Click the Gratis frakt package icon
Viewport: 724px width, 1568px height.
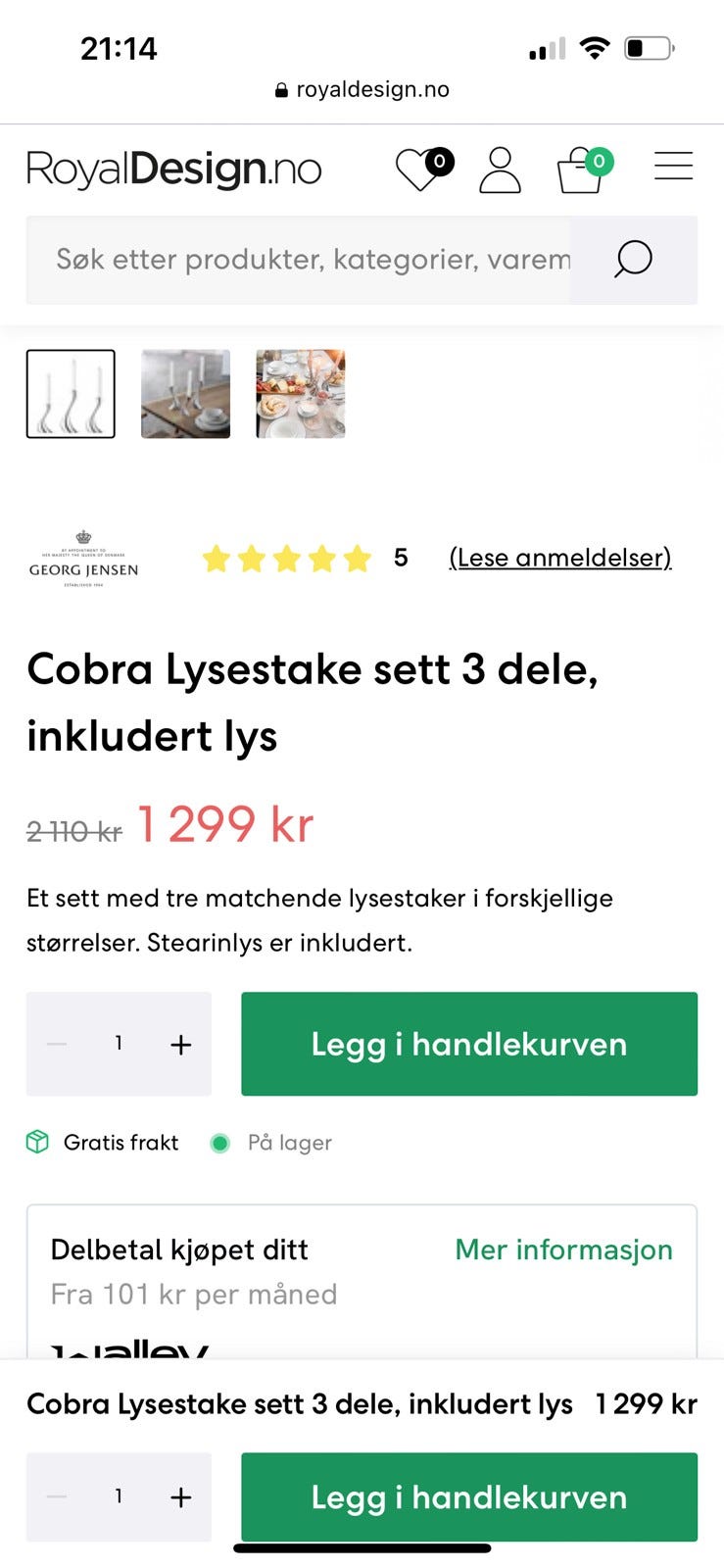pyautogui.click(x=37, y=1142)
